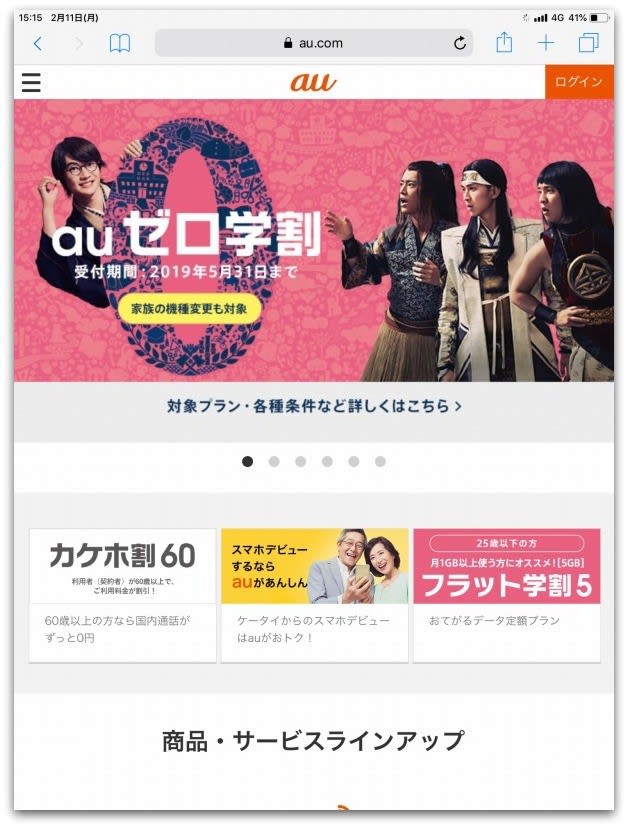Open the hamburger menu

click(31, 82)
